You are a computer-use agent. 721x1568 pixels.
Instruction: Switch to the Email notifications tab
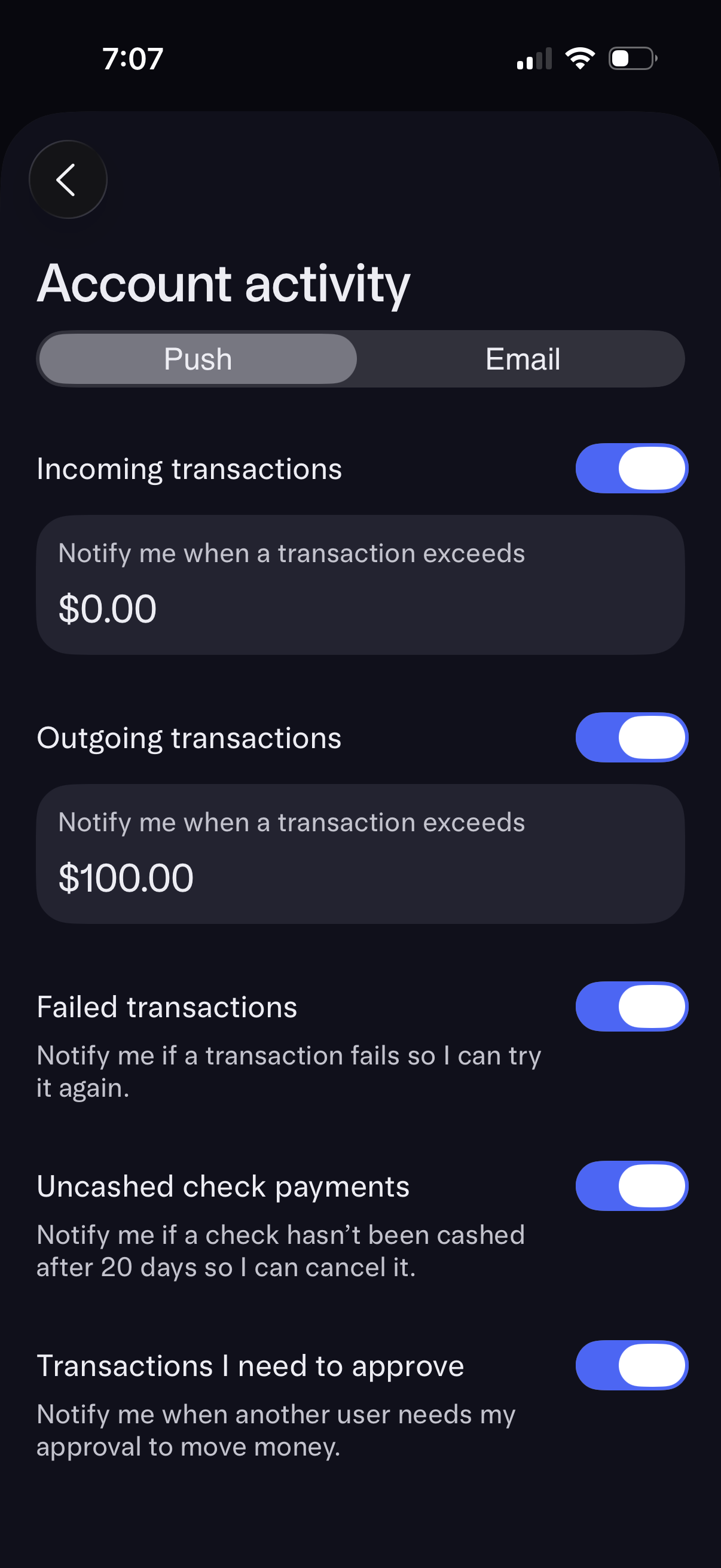click(x=522, y=359)
